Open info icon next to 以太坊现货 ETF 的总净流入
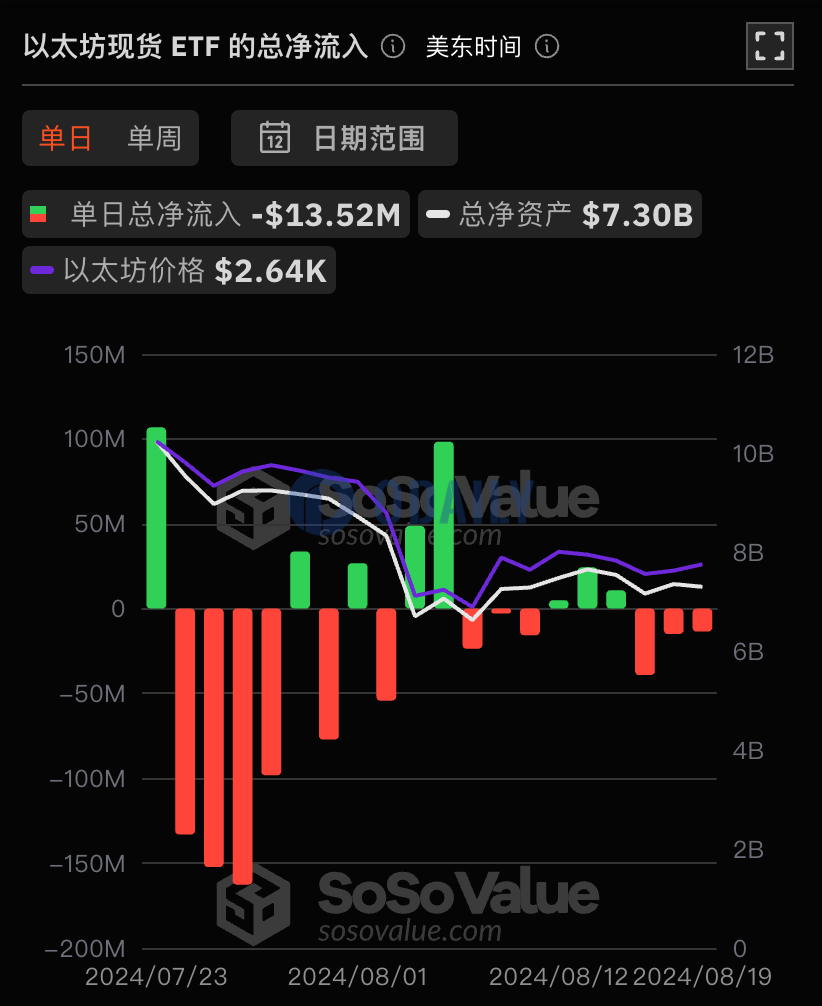822x1006 pixels. coord(394,47)
